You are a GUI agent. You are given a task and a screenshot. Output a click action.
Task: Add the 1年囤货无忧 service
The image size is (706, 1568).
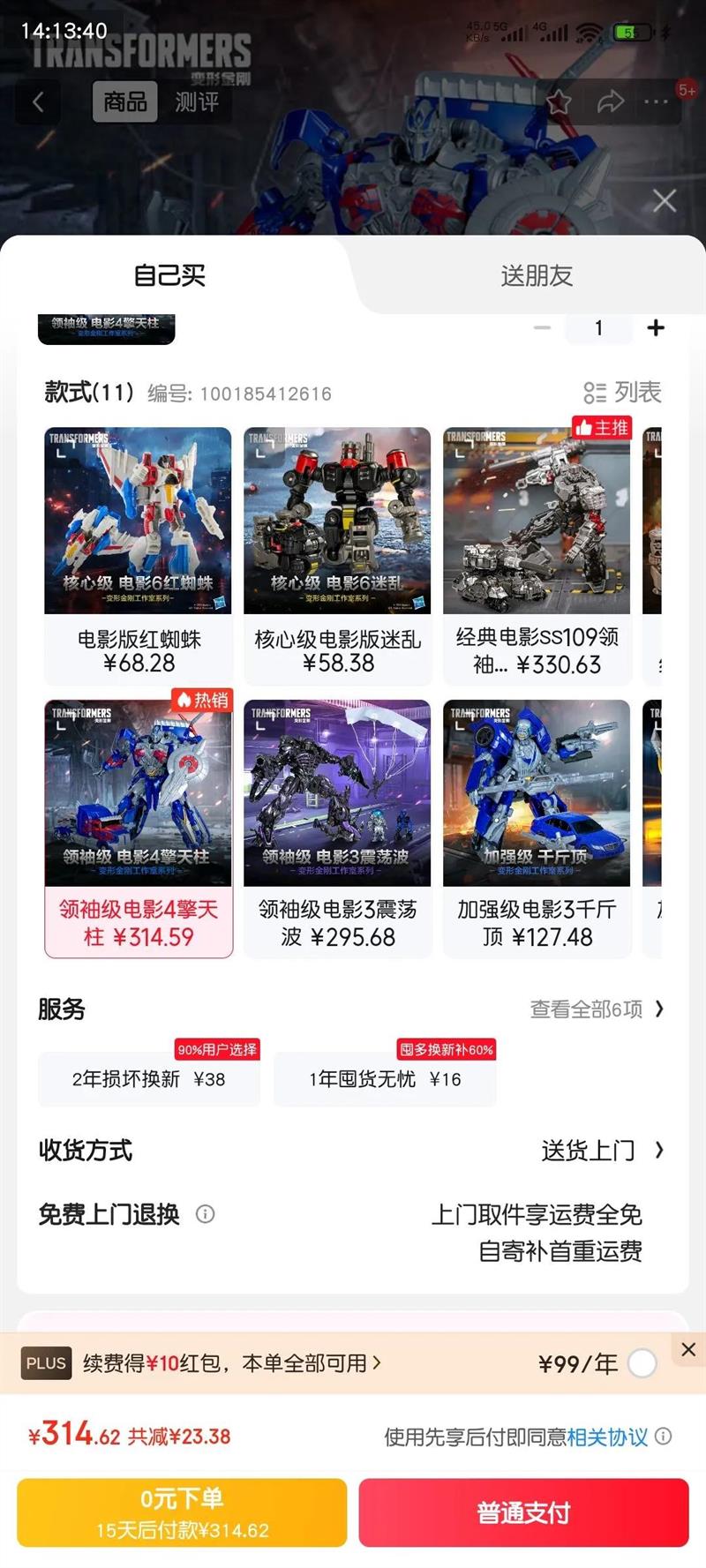click(385, 1079)
